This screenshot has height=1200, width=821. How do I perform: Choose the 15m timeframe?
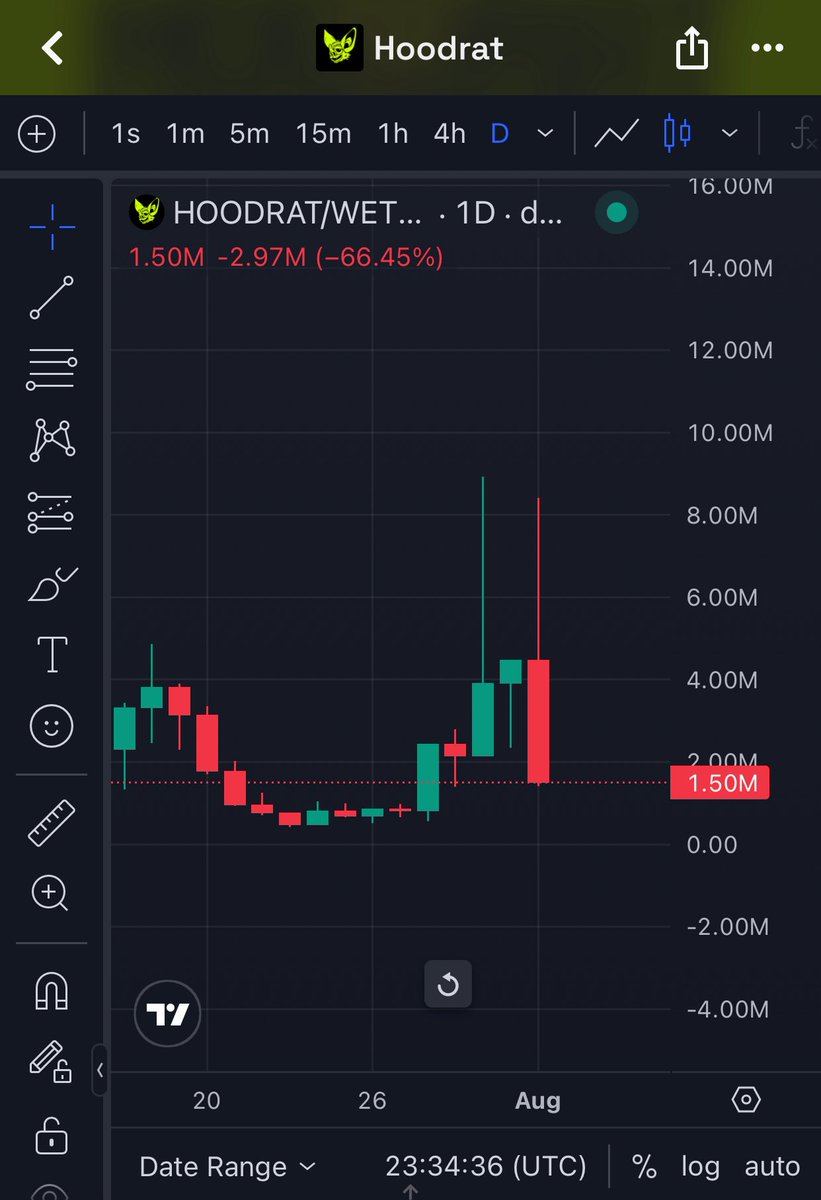(323, 133)
